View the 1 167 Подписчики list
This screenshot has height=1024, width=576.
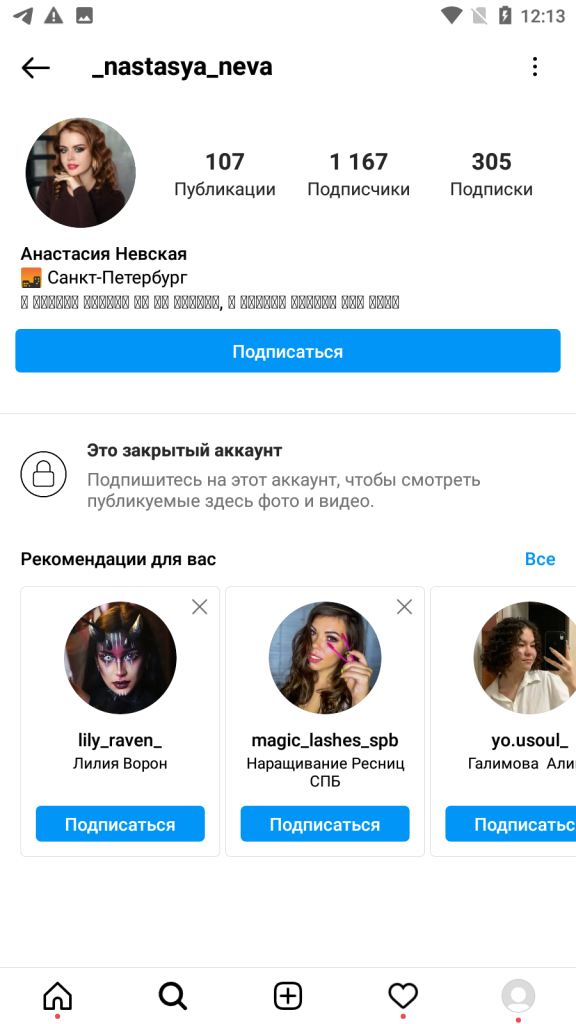359,174
